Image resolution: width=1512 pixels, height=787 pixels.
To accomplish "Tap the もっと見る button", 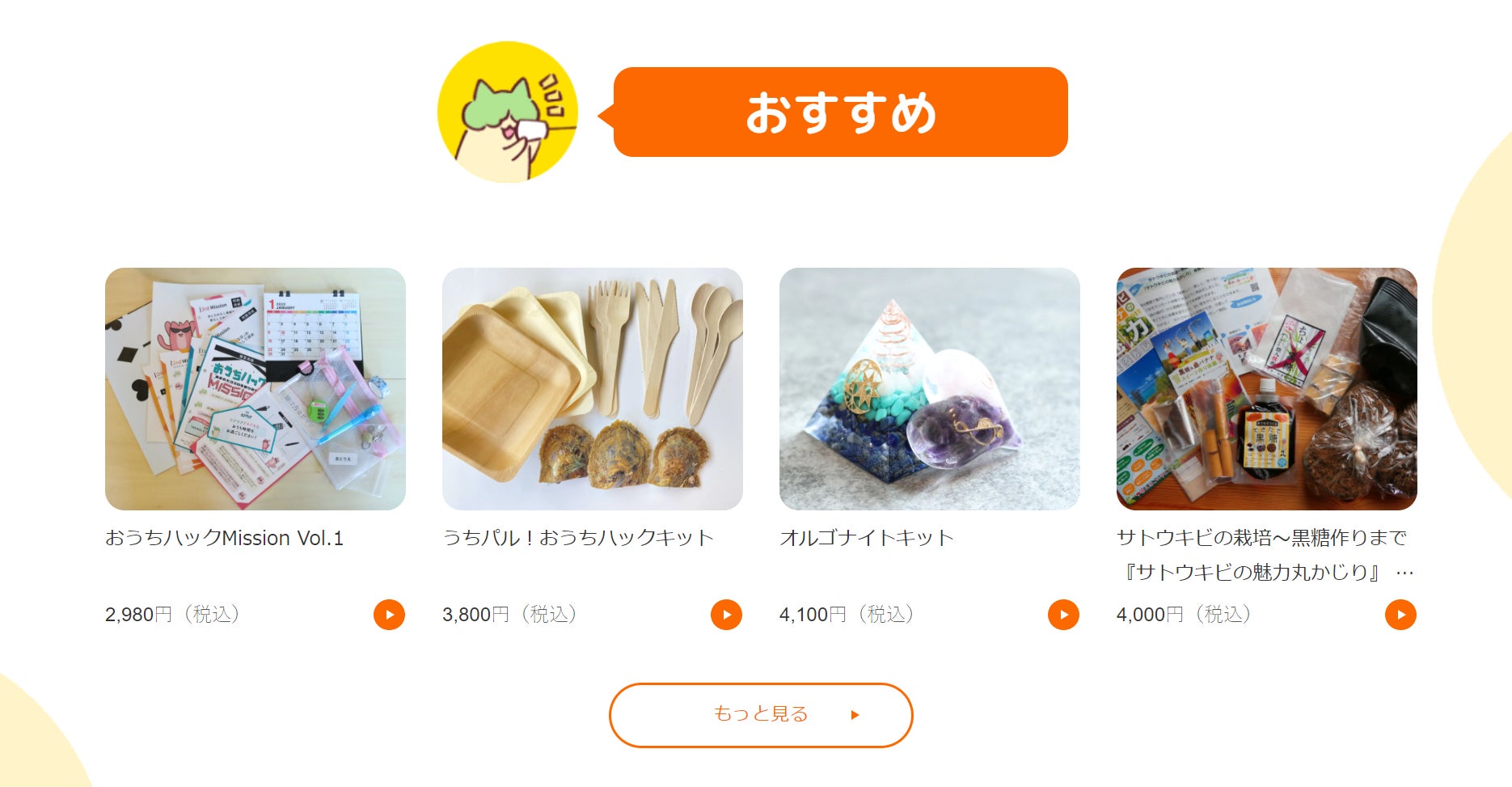I will coord(760,715).
